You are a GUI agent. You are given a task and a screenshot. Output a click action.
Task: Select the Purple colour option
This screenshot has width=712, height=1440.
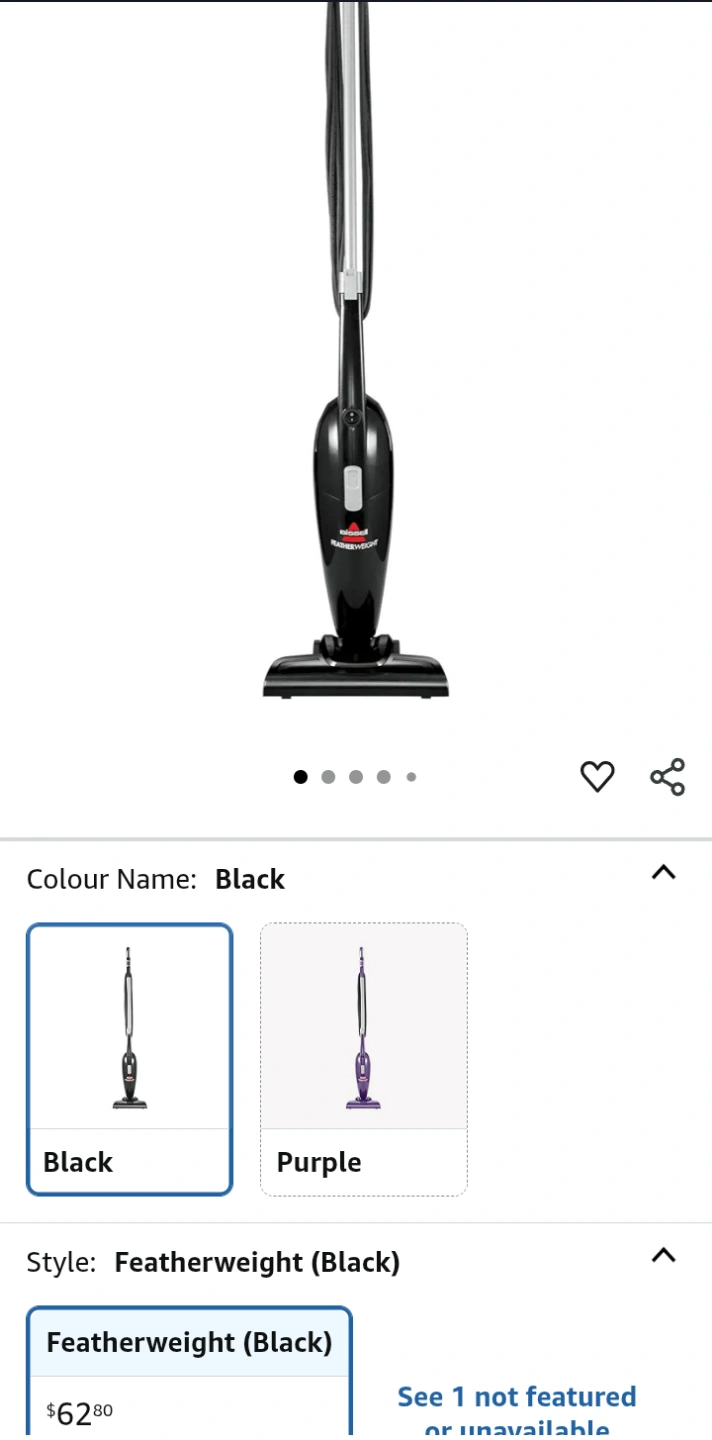pyautogui.click(x=363, y=1058)
